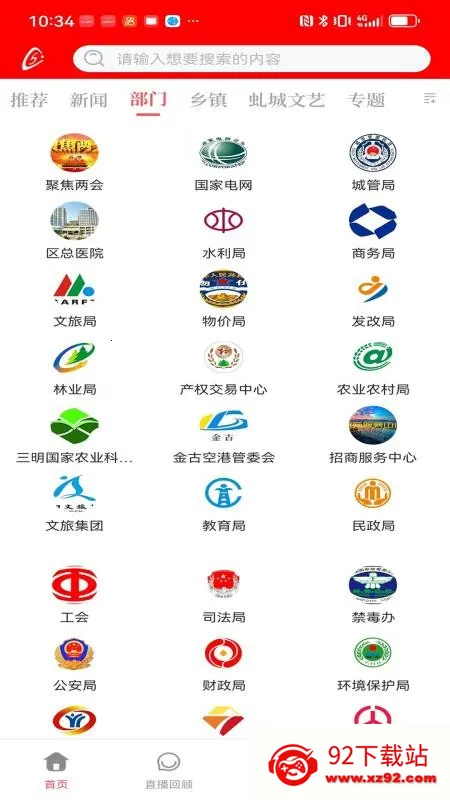Open 文旅局 department
This screenshot has height=800, width=450.
click(74, 299)
